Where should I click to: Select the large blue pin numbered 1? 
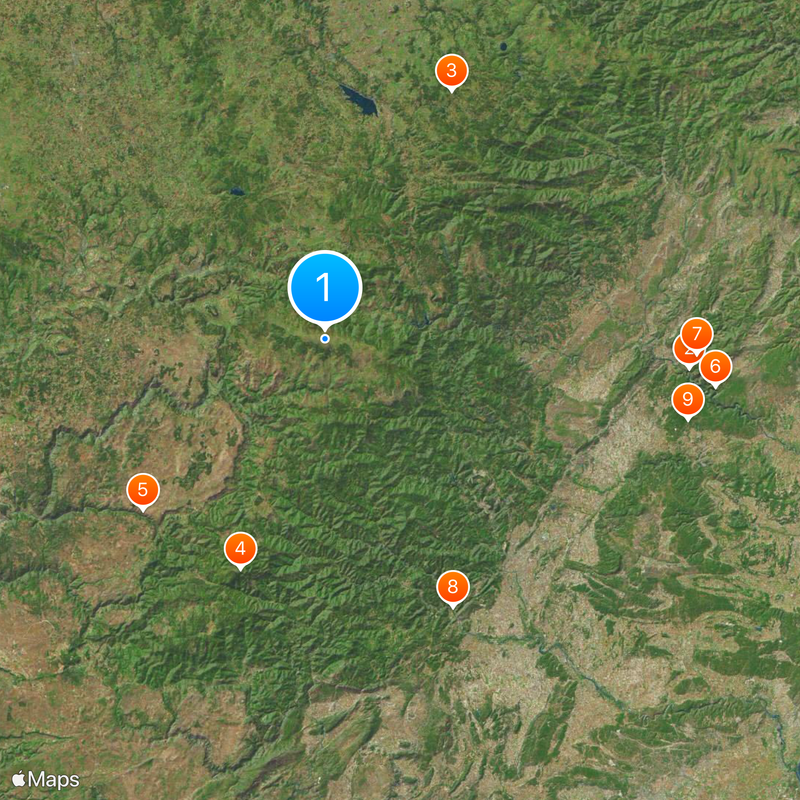click(x=324, y=287)
